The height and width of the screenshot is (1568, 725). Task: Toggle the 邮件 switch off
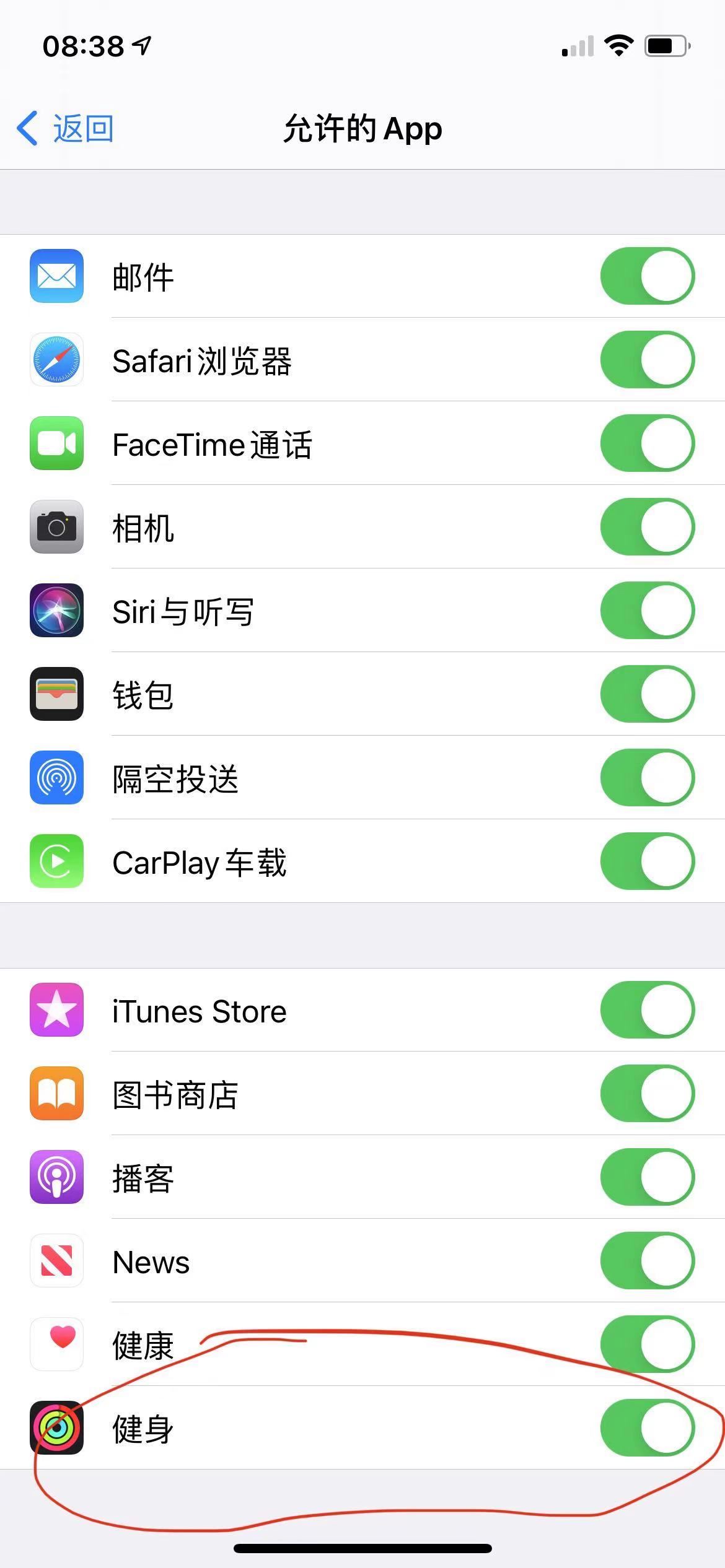point(647,276)
